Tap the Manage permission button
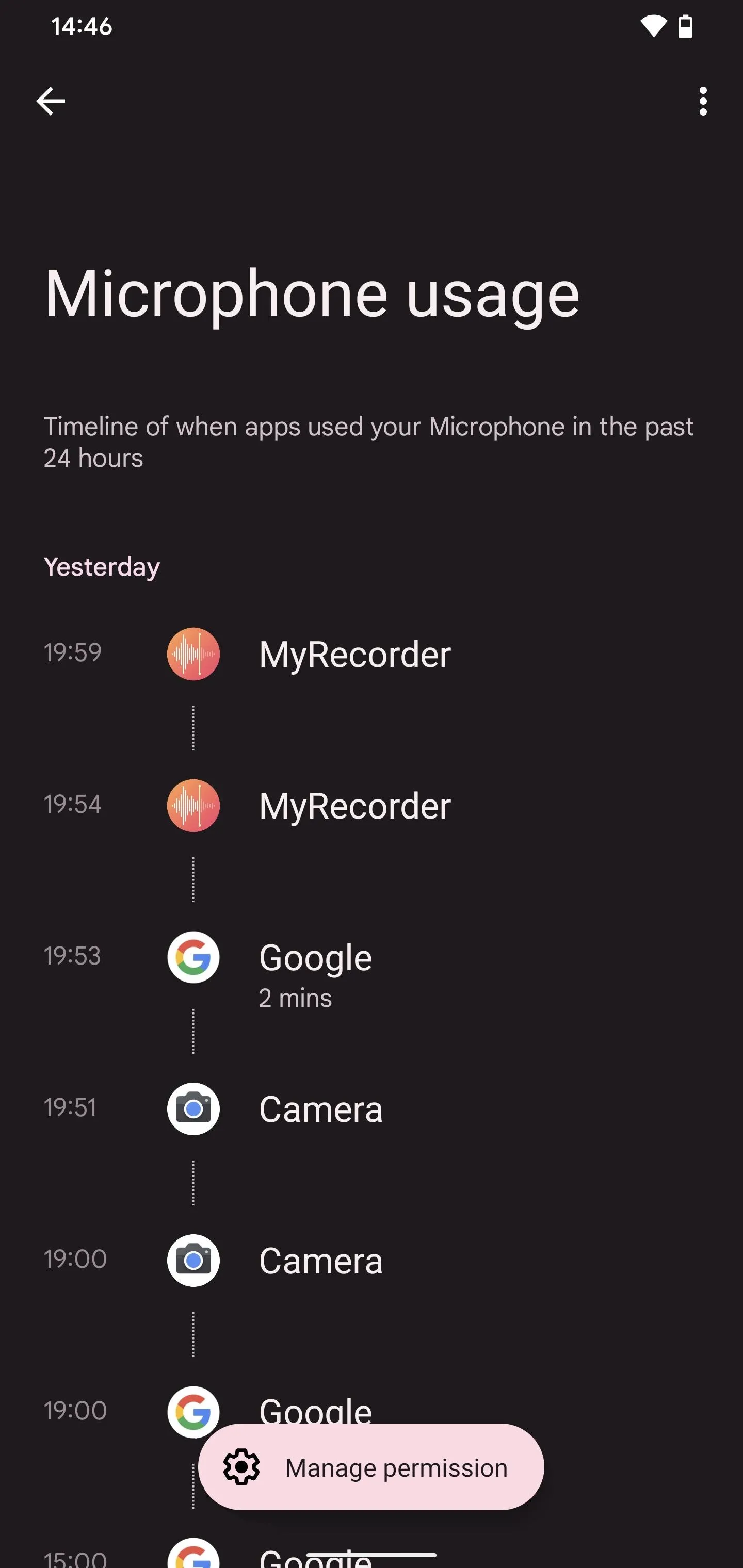Screen dimensions: 743x1568 point(371,1468)
